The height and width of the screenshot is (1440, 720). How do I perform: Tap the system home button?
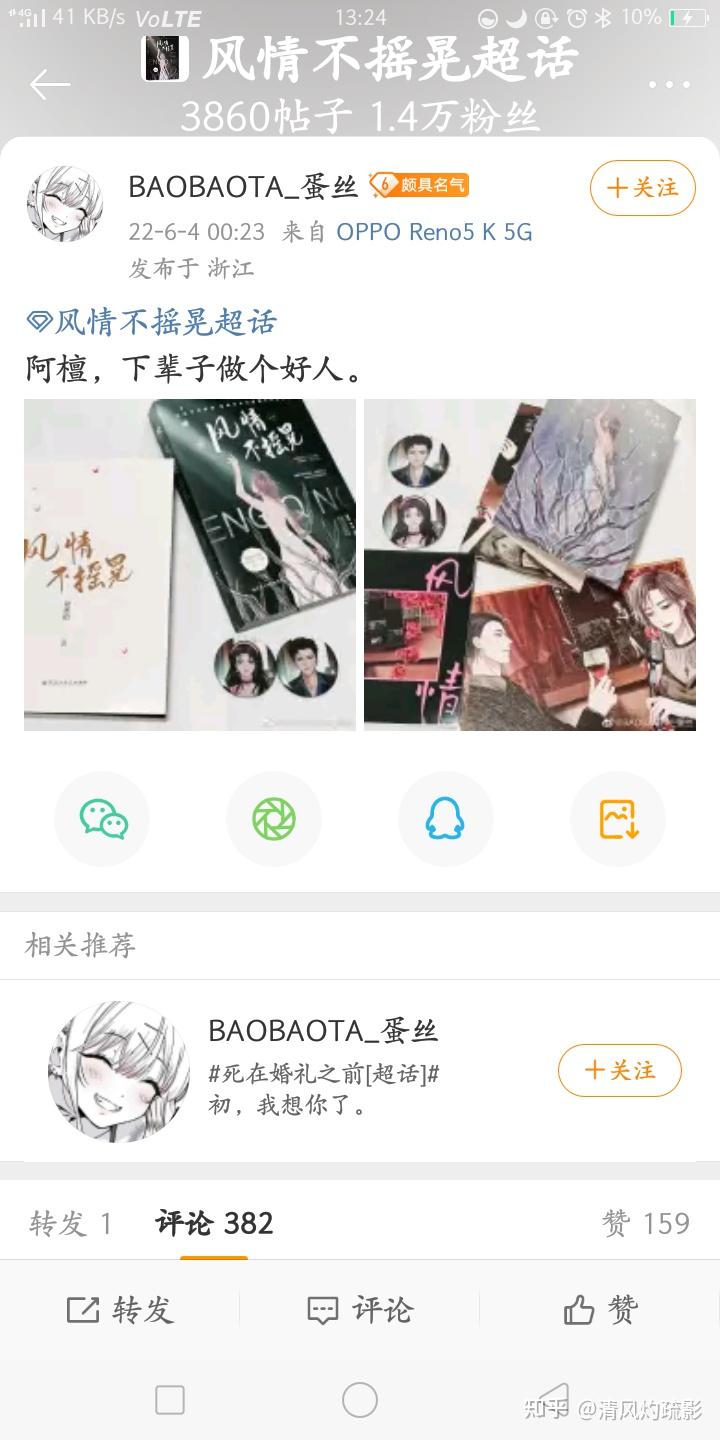360,1400
